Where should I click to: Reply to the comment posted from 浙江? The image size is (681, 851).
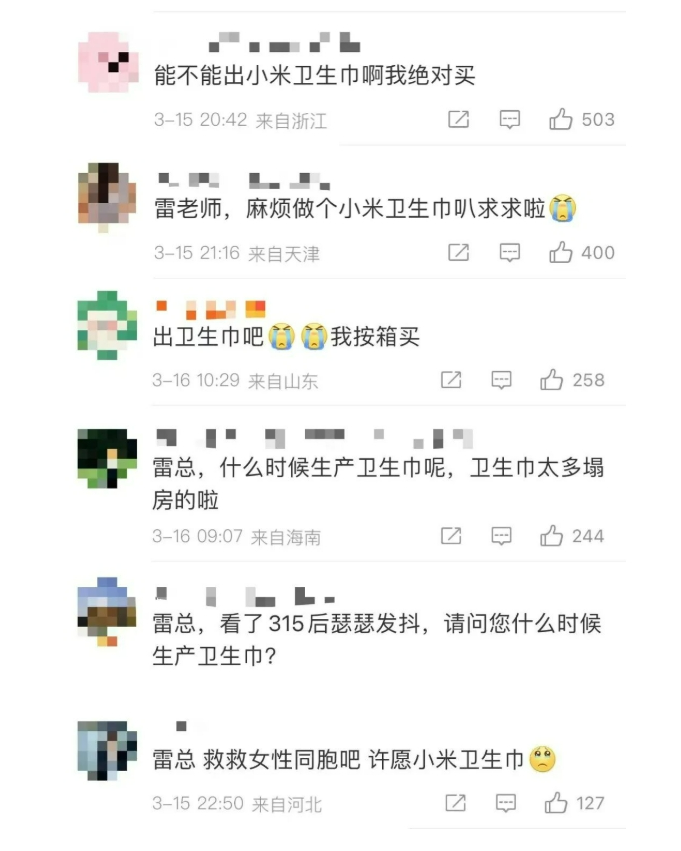510,120
